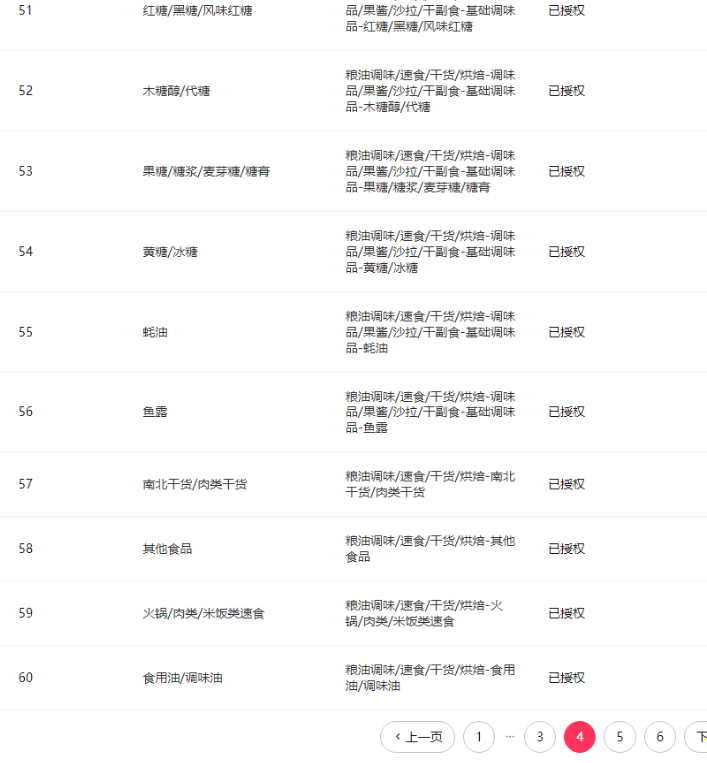This screenshot has width=707, height=763.
Task: Open page 3 of the list
Action: click(x=539, y=737)
